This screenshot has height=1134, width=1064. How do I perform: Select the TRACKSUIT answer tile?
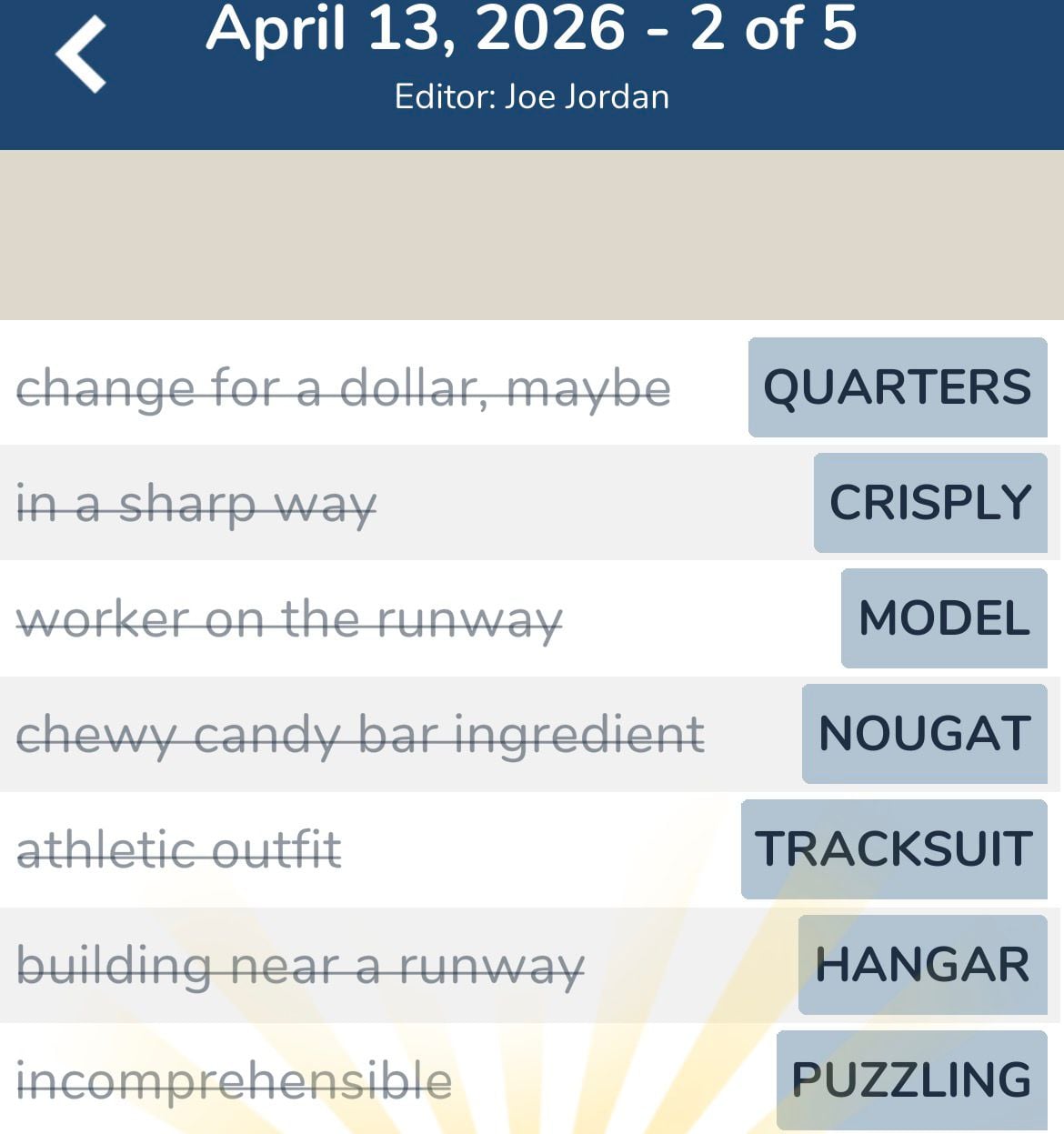click(x=894, y=848)
